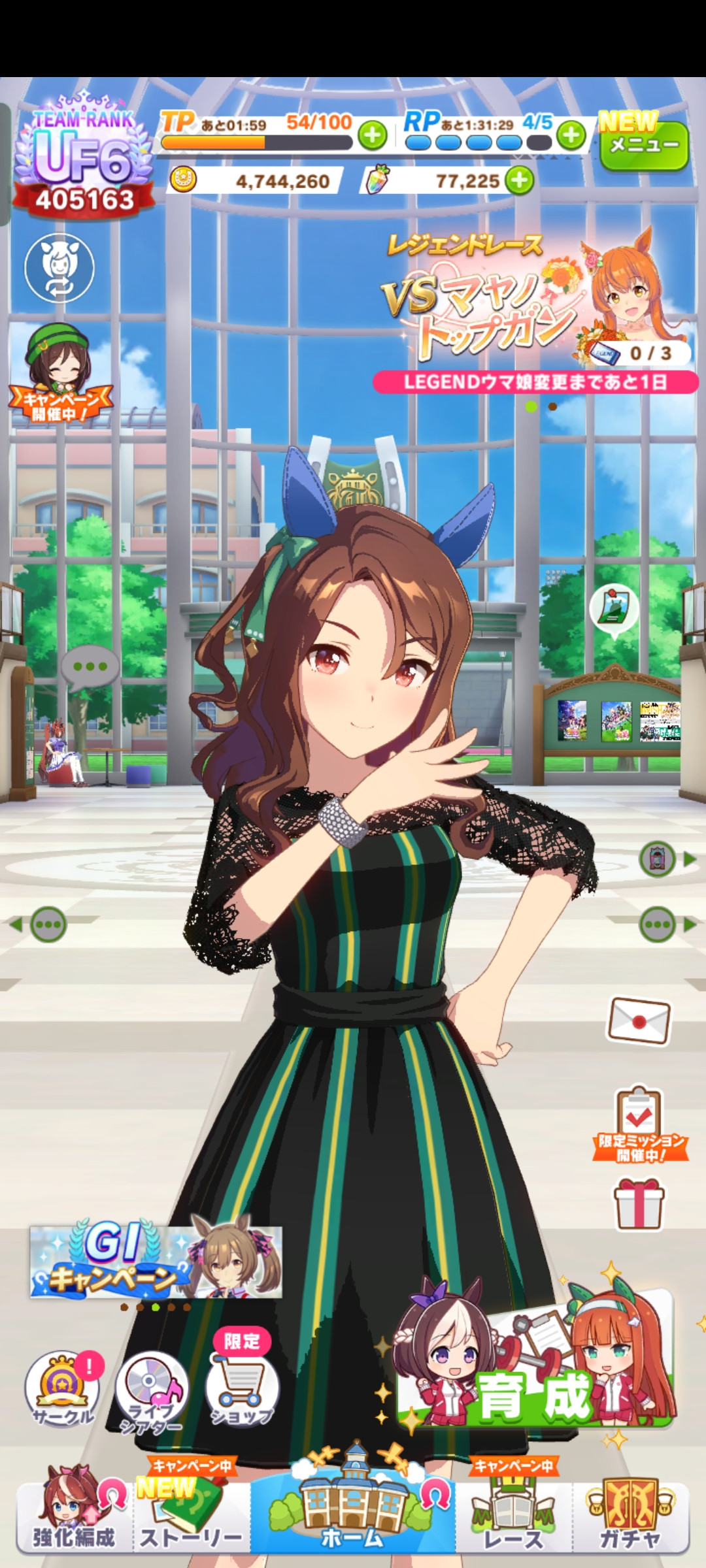Open the gift box presents
Image resolution: width=706 pixels, height=1568 pixels.
click(x=639, y=1203)
